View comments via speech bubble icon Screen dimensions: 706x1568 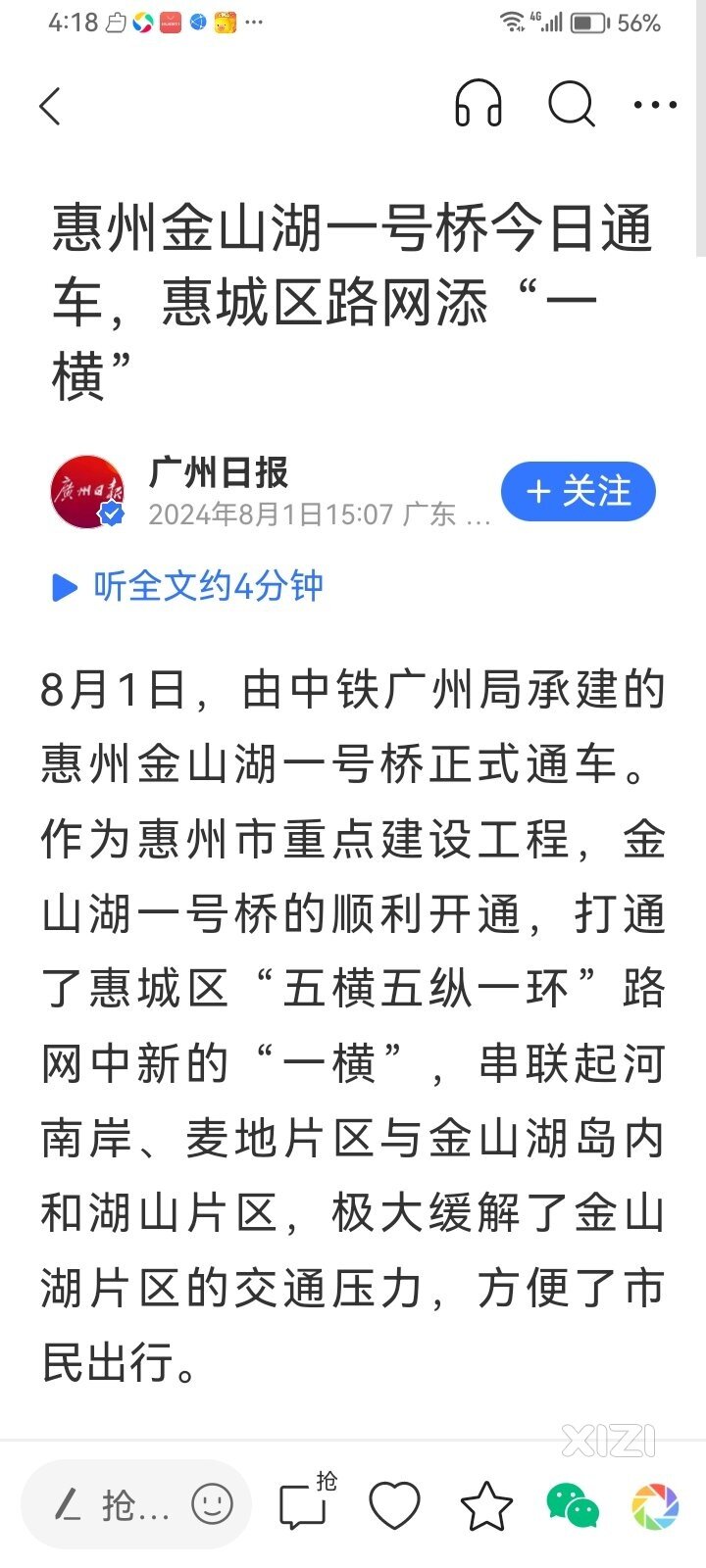pos(303,1506)
